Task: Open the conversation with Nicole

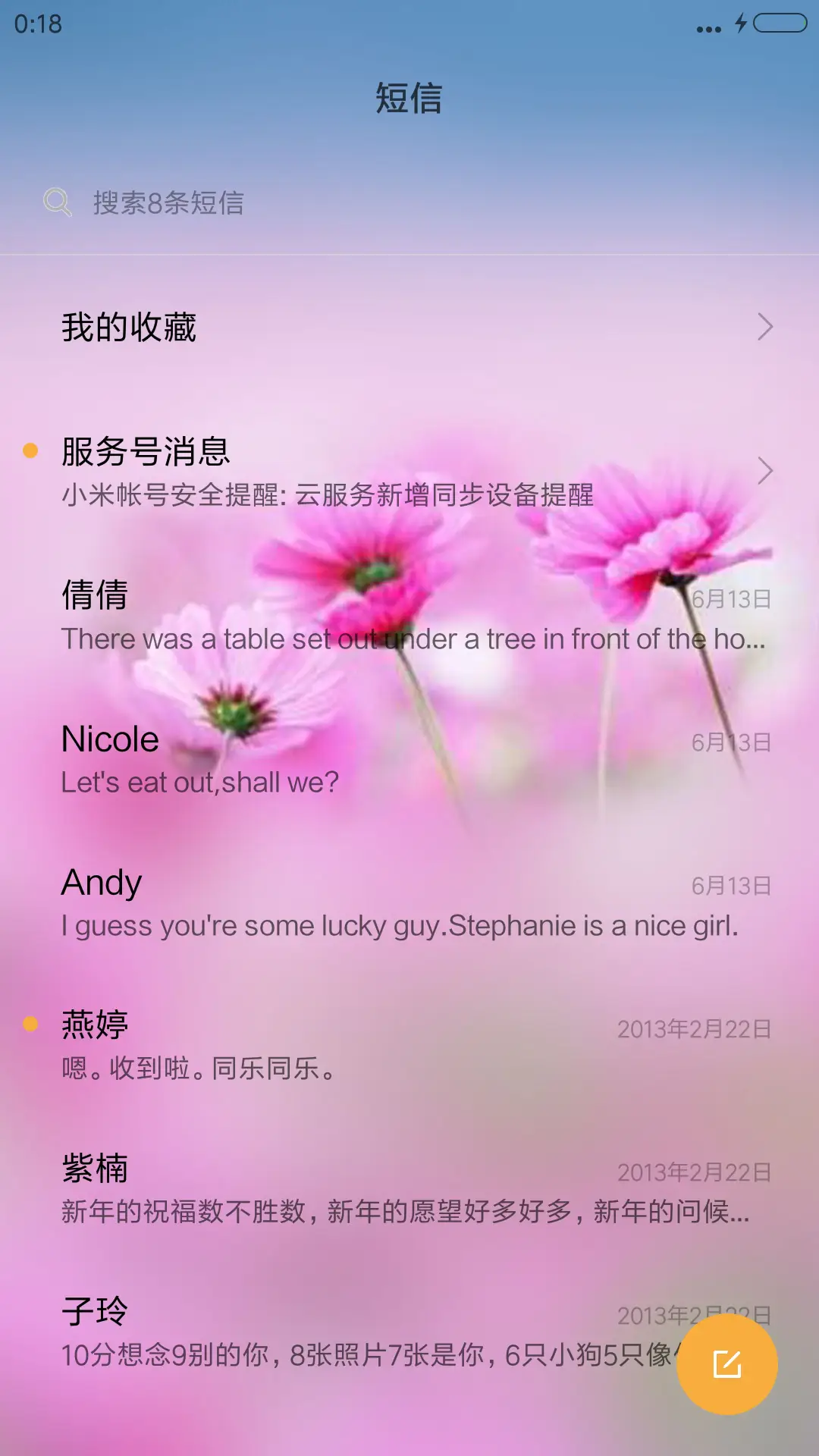Action: (303, 758)
